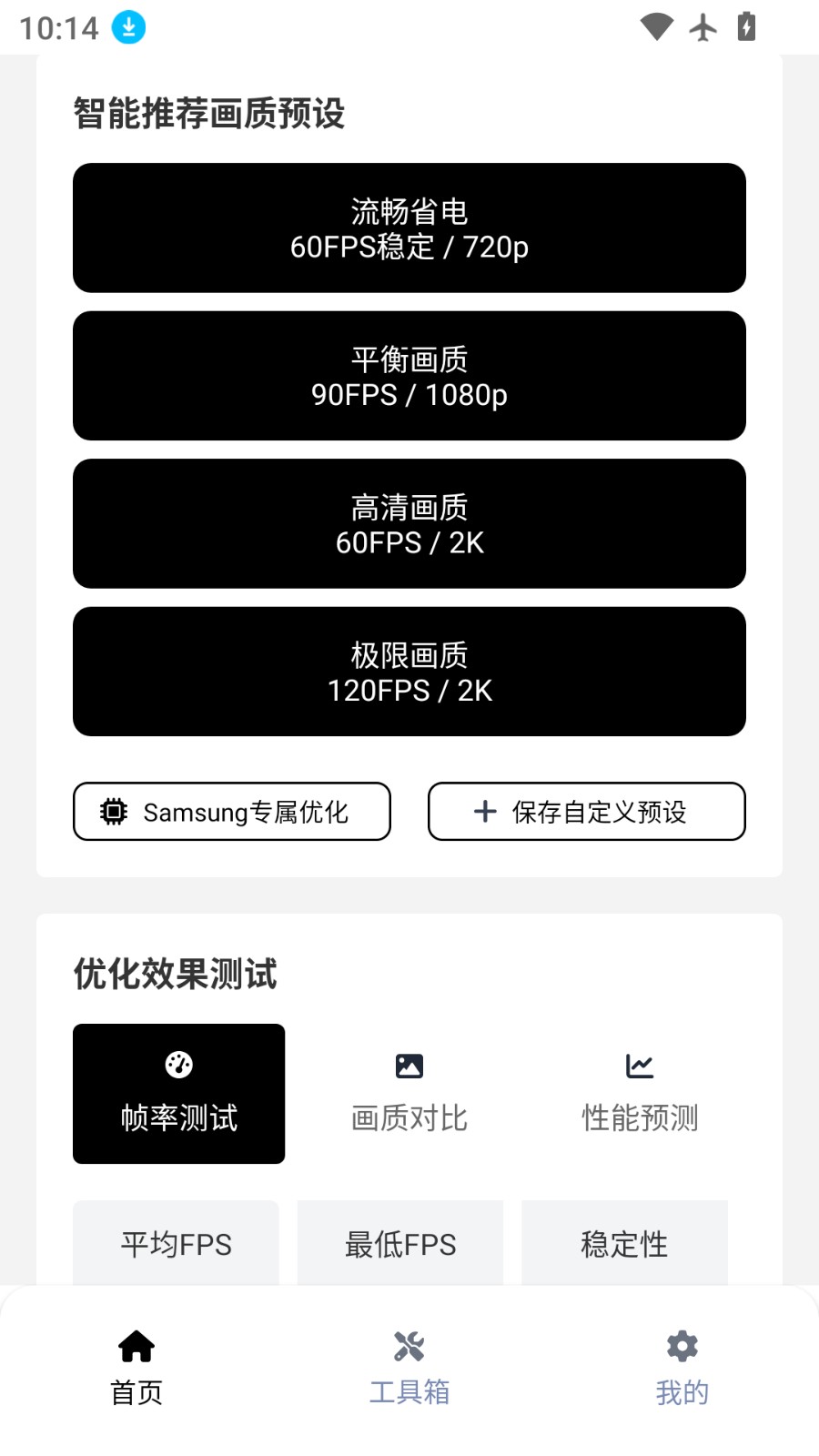This screenshot has width=819, height=1456.
Task: Tap the gear icon for 我的
Action: 681,1347
